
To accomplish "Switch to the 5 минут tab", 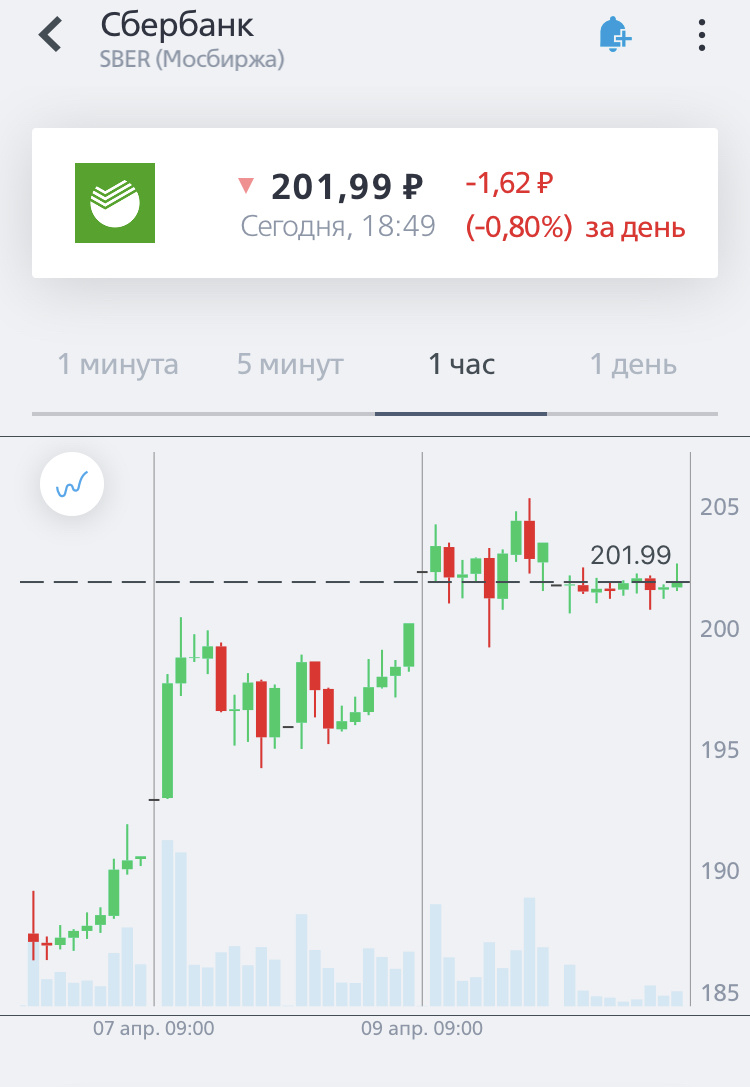I will (x=290, y=365).
